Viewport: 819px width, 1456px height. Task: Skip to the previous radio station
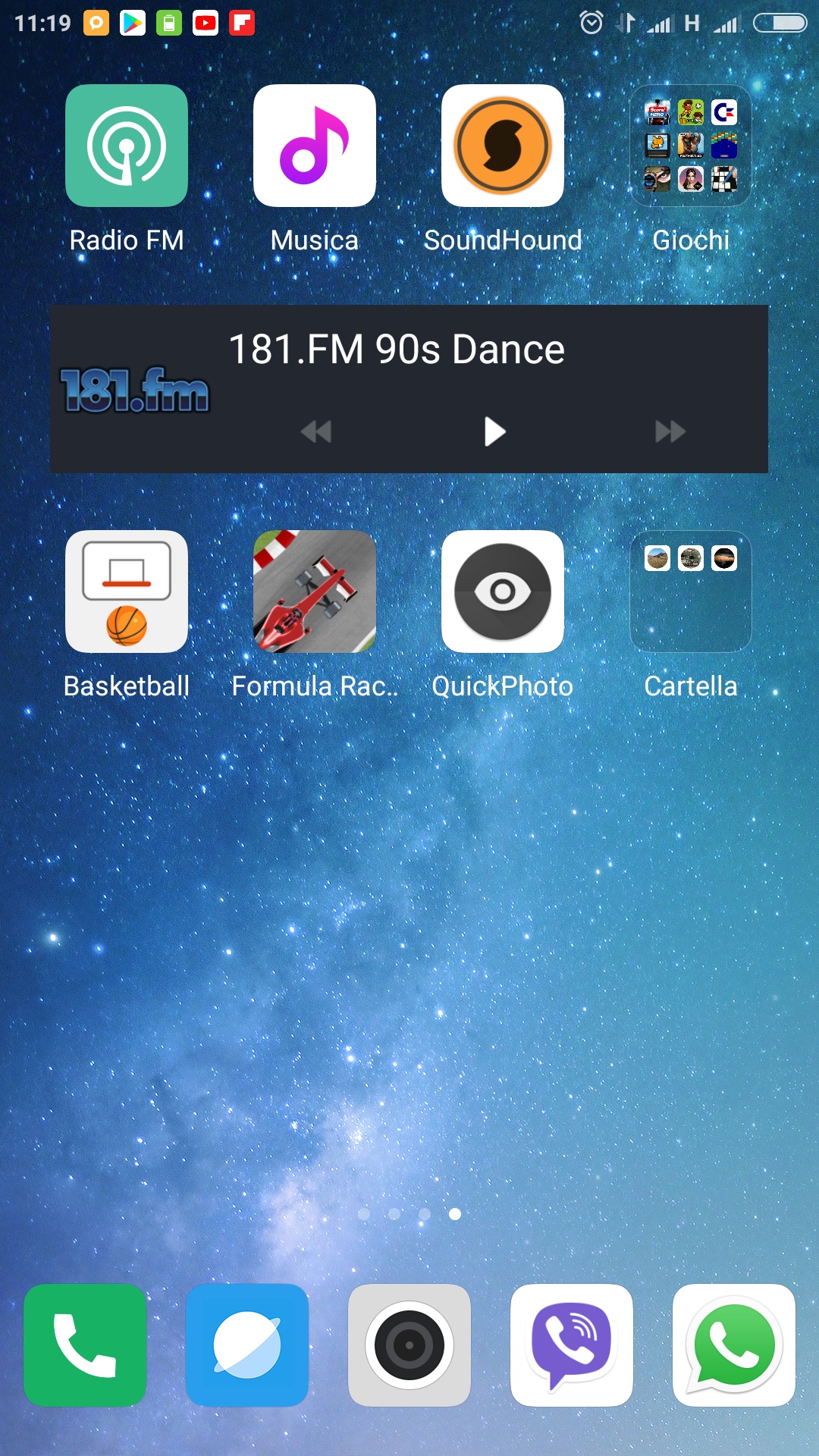[316, 432]
